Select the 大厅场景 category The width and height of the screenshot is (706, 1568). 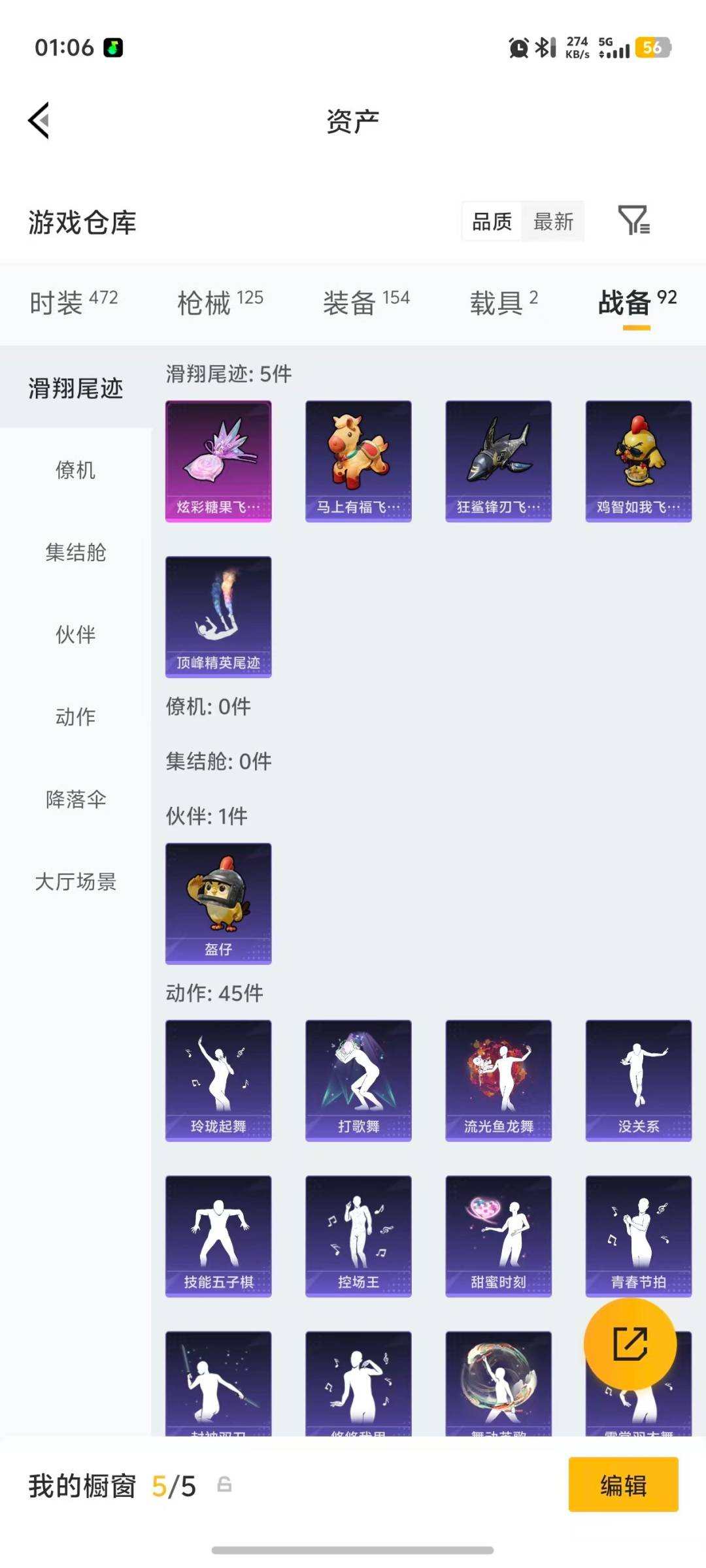click(75, 882)
